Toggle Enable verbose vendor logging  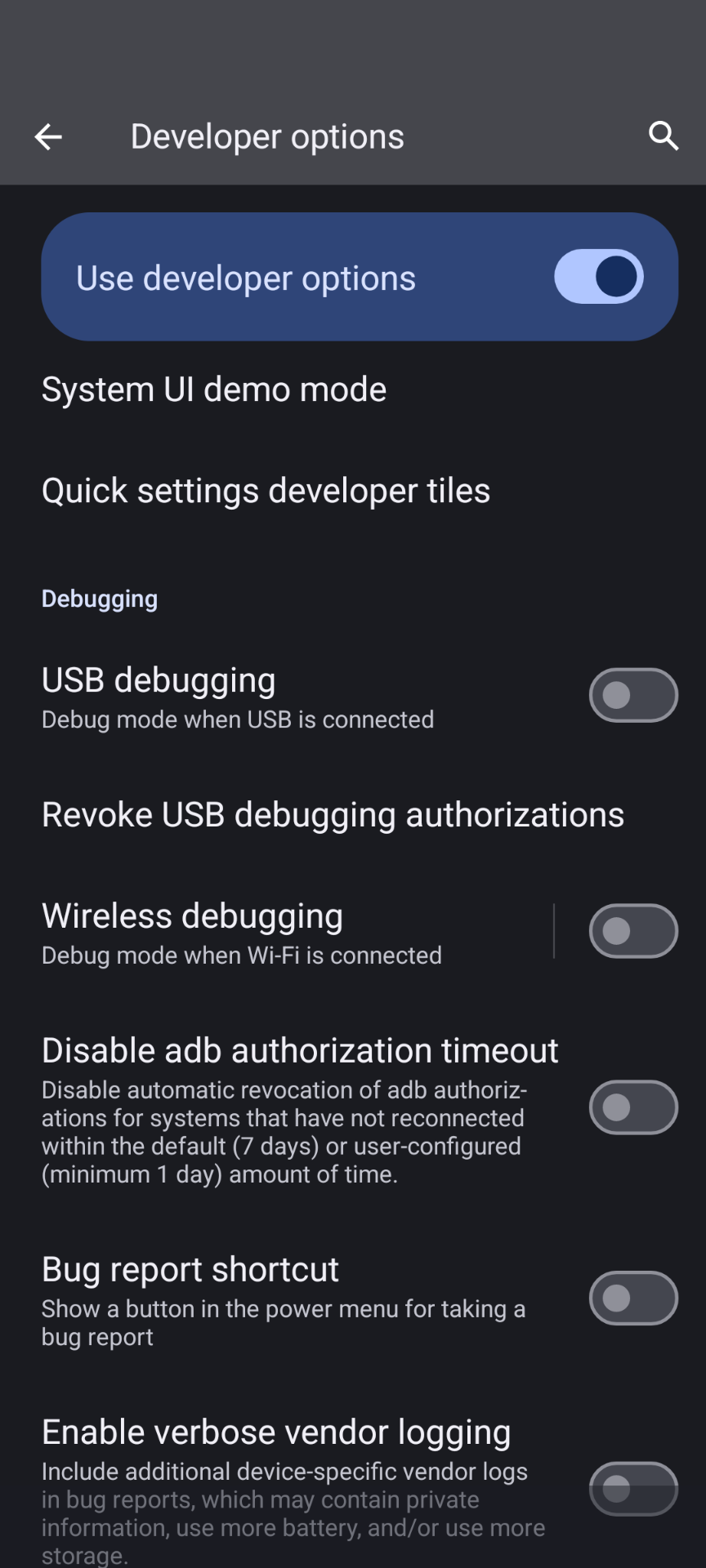click(x=633, y=1489)
